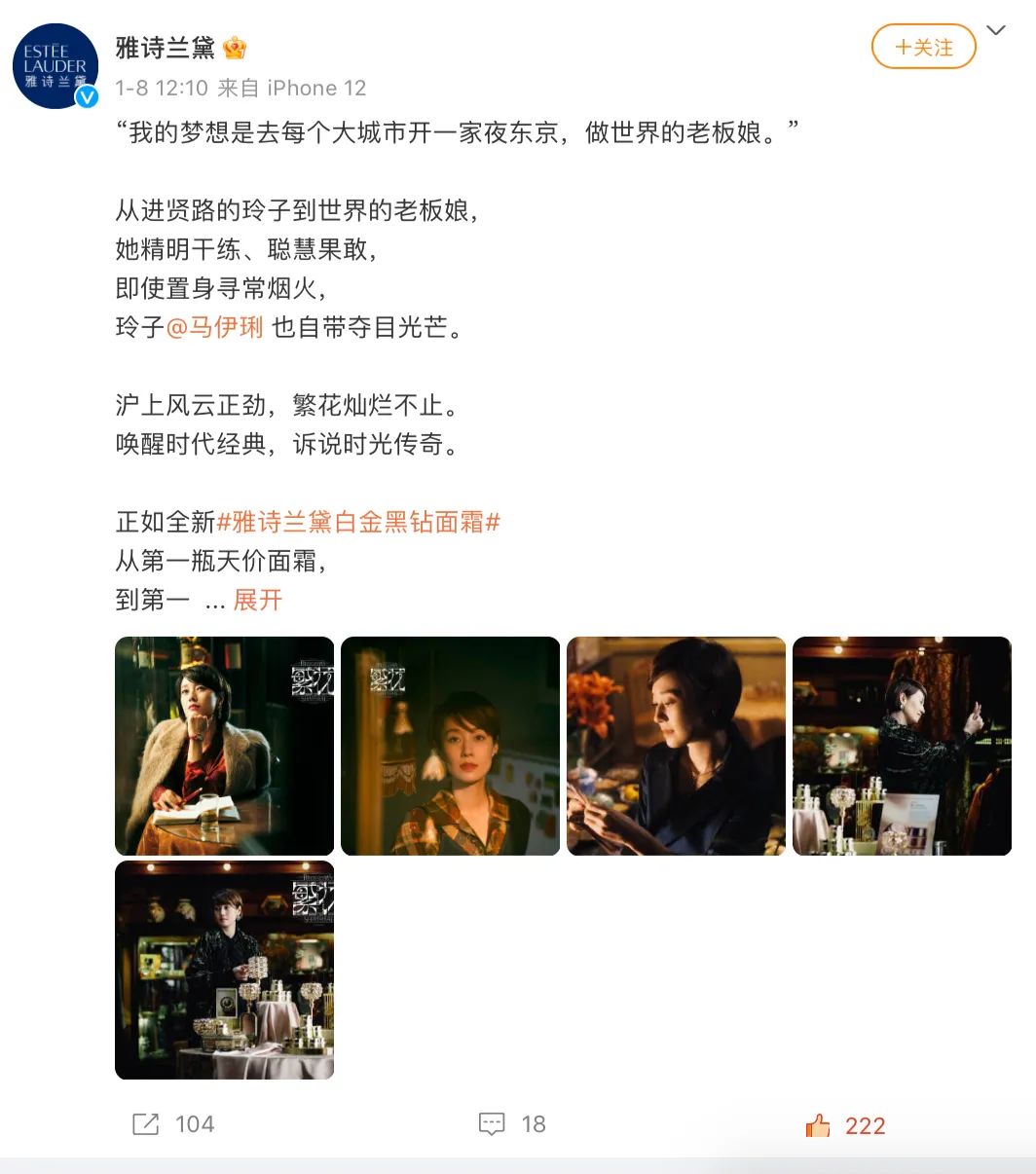Viewport: 1036px width, 1174px height.
Task: Expand the full post with 展开
Action: tap(258, 600)
